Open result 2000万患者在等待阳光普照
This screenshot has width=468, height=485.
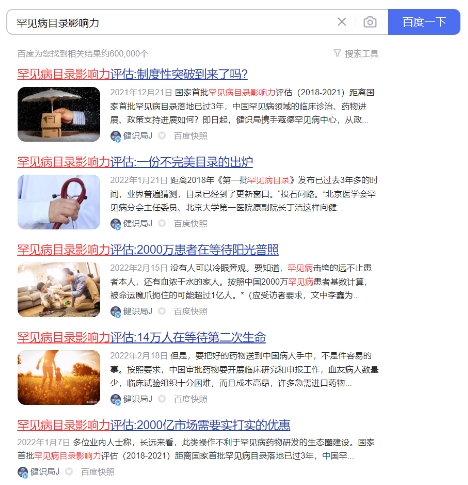pyautogui.click(x=148, y=250)
